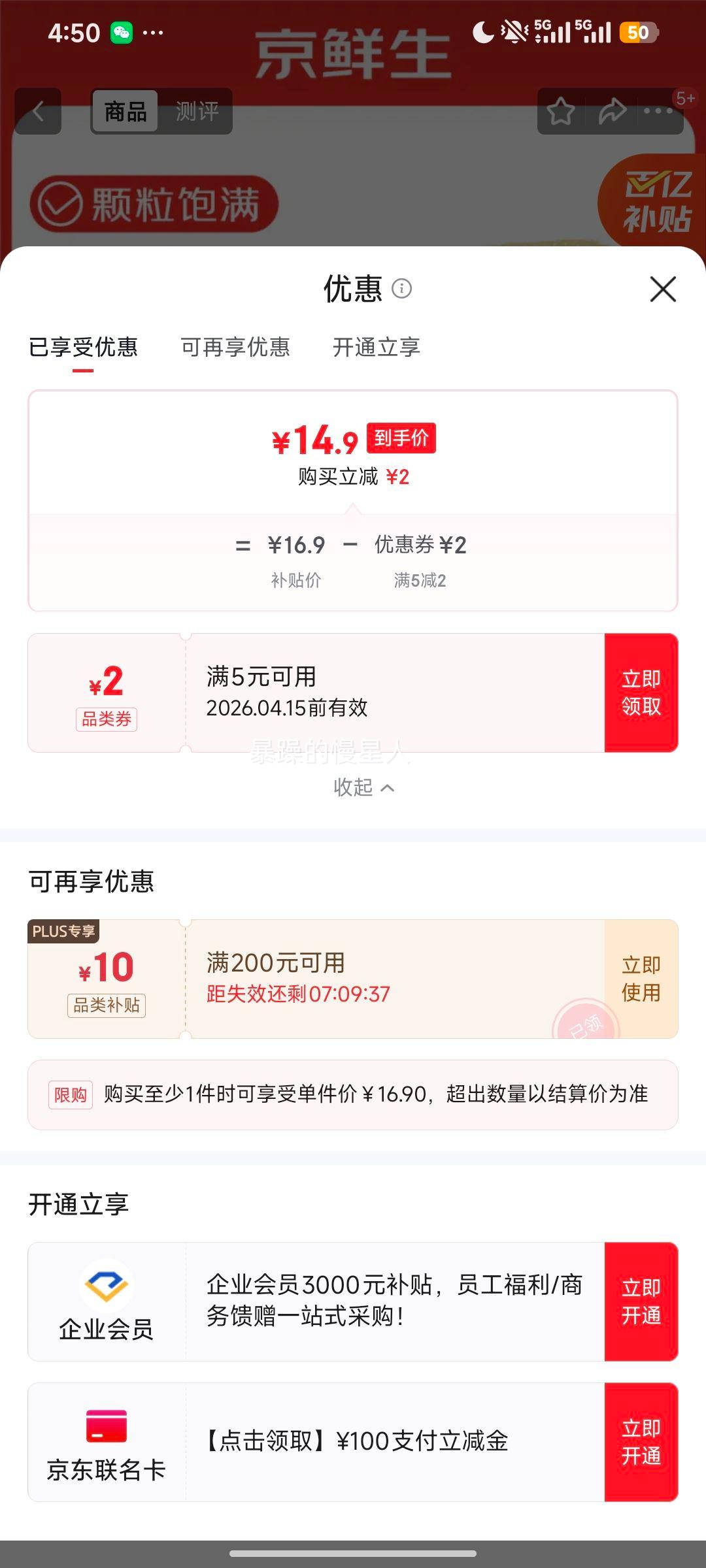The height and width of the screenshot is (1568, 706).
Task: Tap the back arrow at top left
Action: (x=37, y=112)
